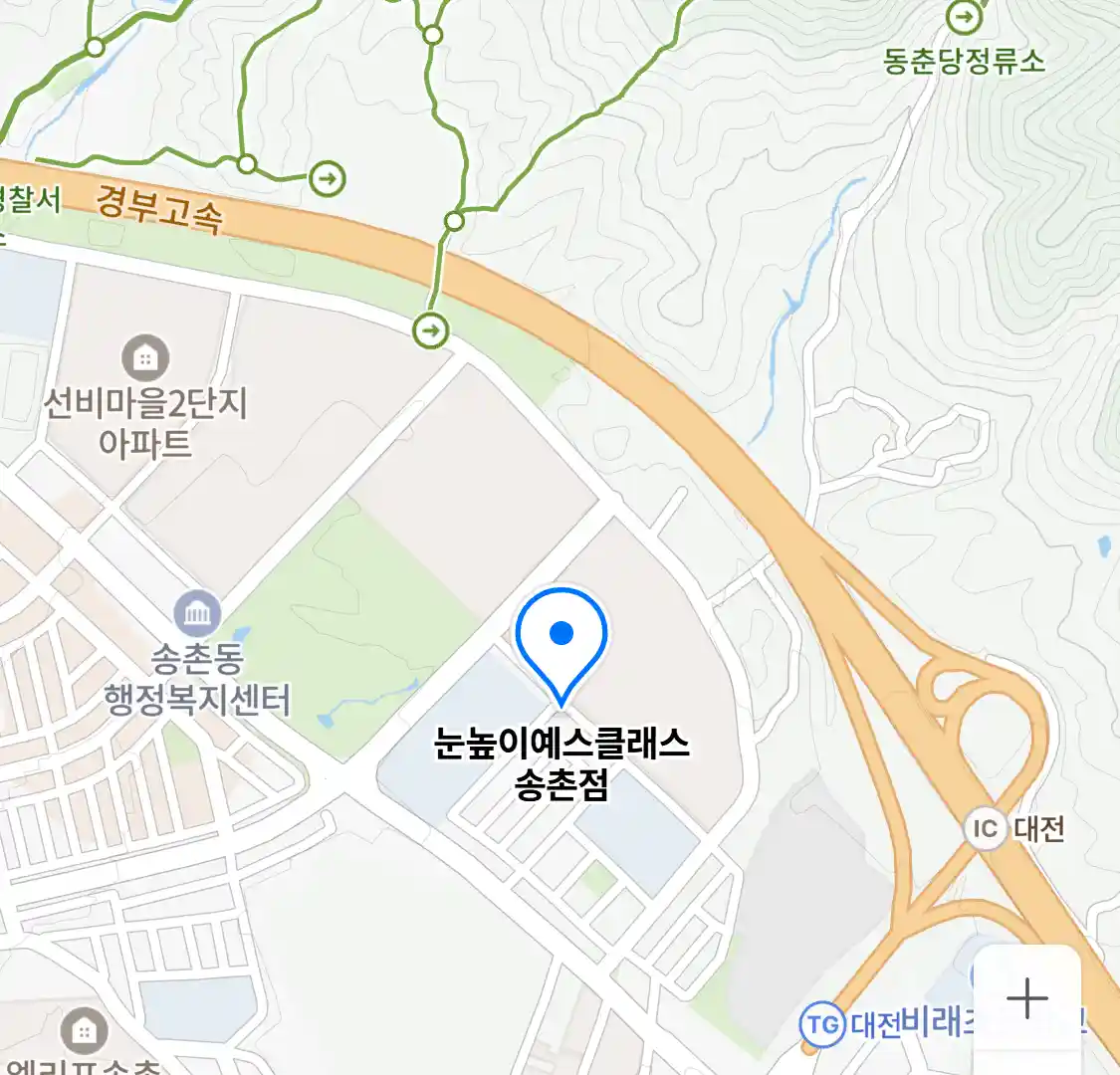
Task: Open the 대전 IC marker
Action: [x=985, y=829]
